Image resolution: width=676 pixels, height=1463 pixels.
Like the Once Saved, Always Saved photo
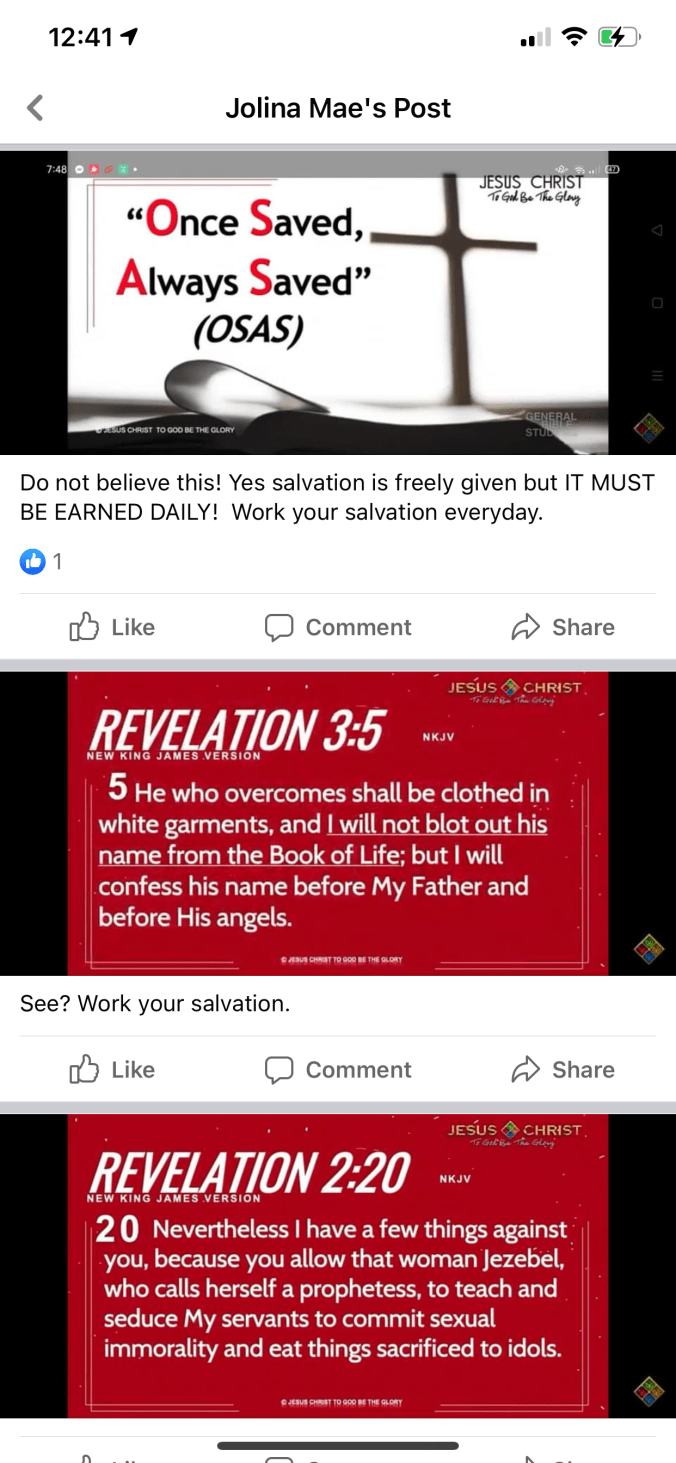pos(112,627)
